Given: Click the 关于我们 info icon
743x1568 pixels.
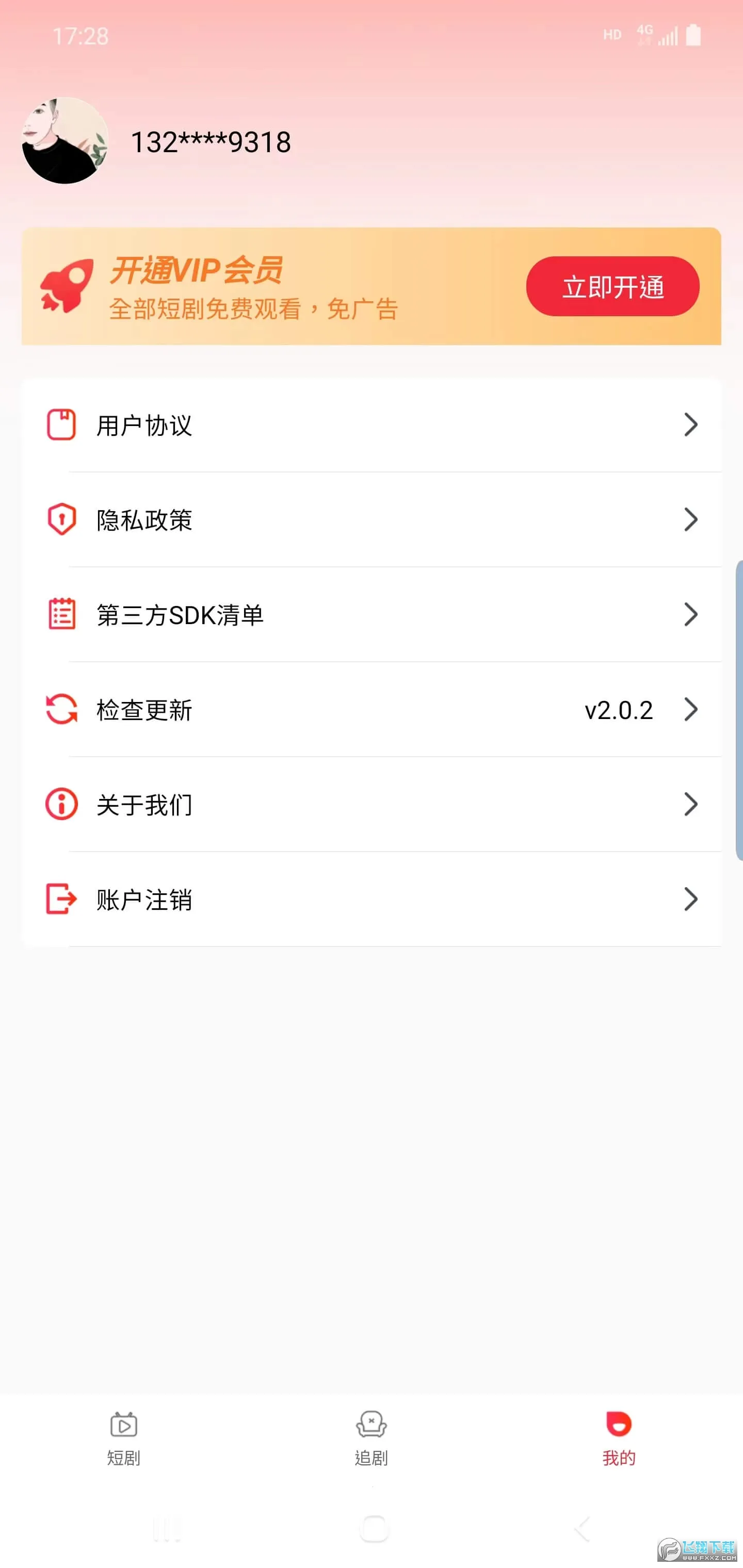Looking at the screenshot, I should (60, 804).
